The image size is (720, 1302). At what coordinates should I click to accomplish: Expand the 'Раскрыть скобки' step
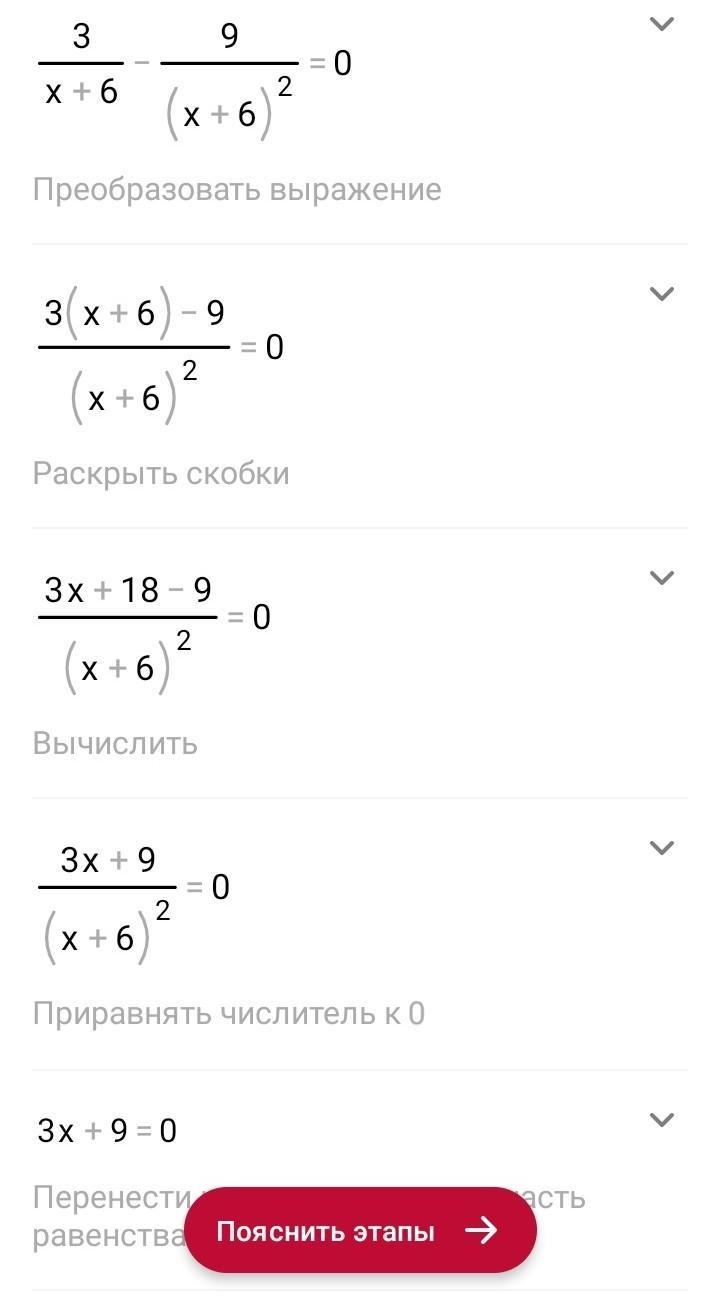click(661, 293)
